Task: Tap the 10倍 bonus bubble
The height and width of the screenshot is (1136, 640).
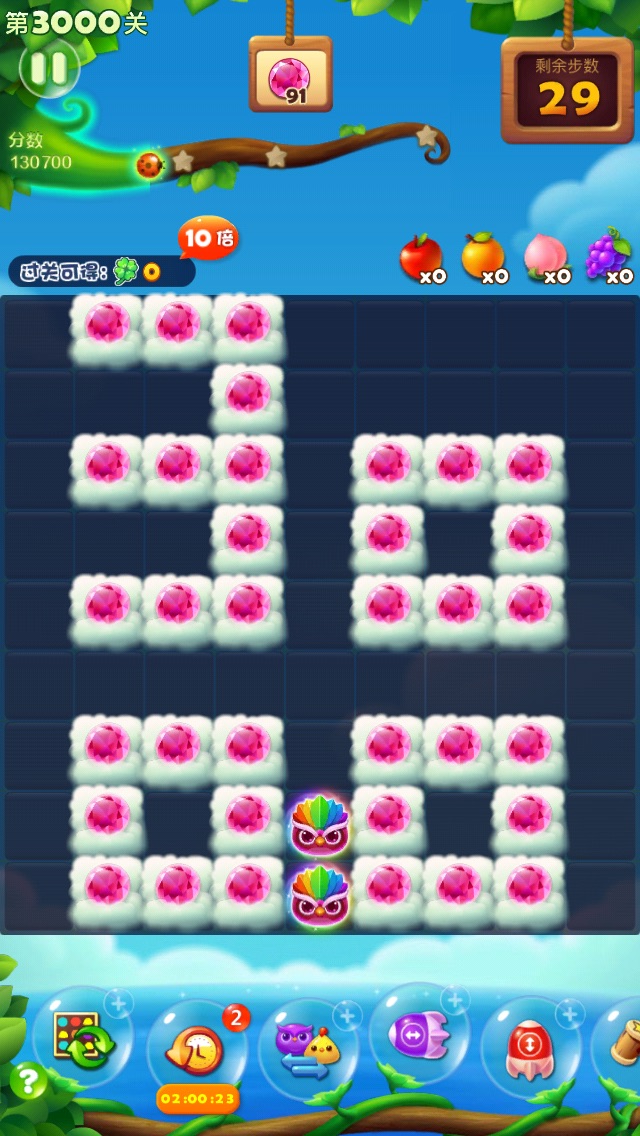Action: click(x=208, y=238)
